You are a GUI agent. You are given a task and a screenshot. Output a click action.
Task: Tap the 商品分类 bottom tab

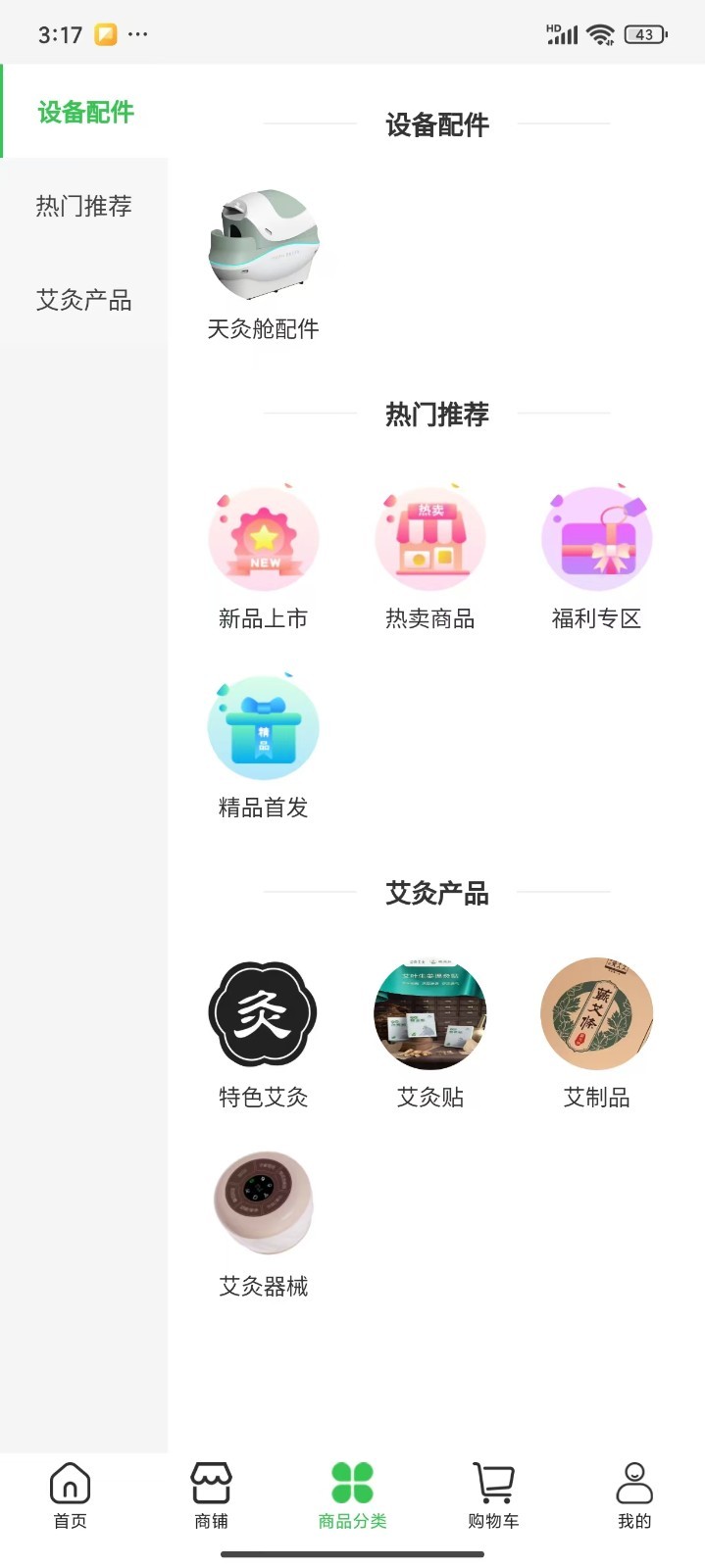coord(352,1495)
